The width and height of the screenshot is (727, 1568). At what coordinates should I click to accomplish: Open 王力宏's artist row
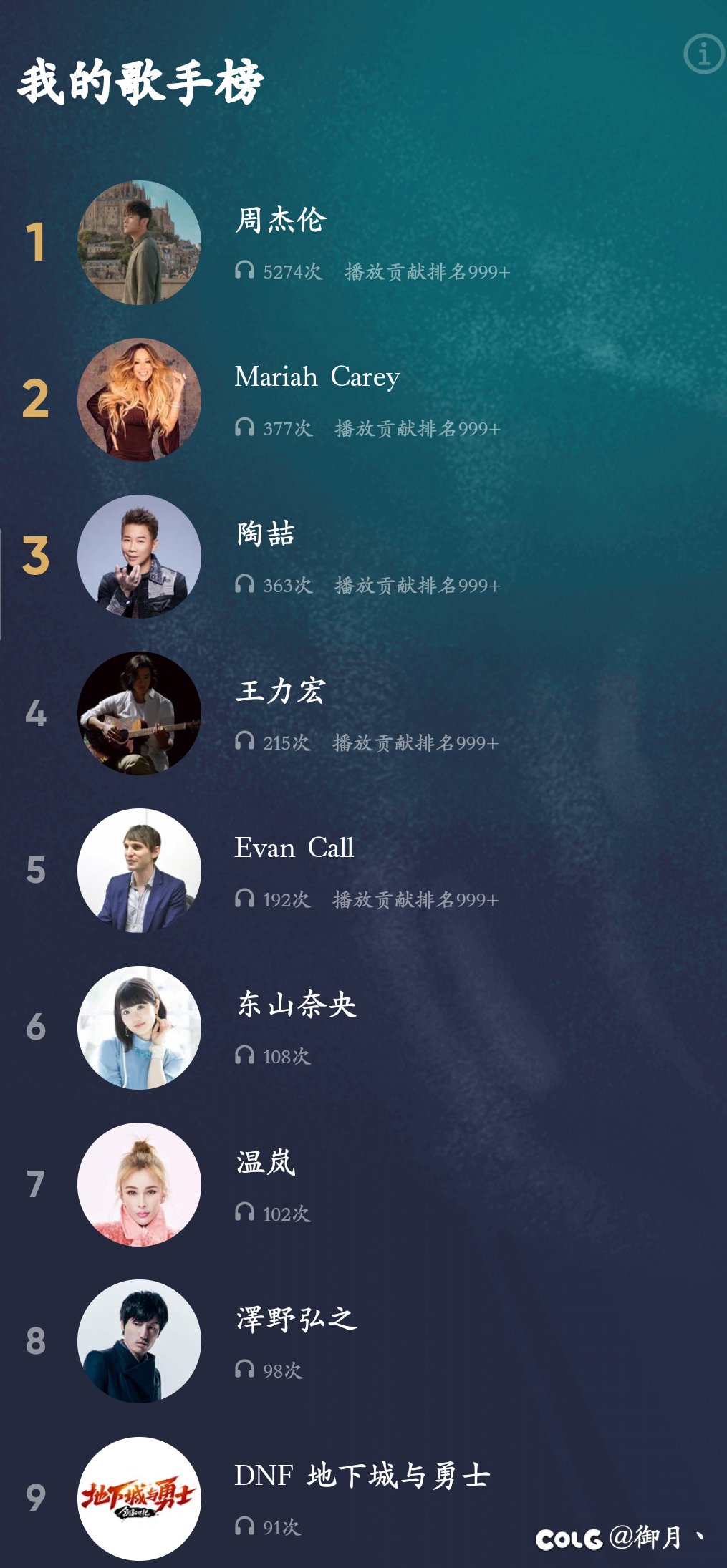tap(363, 713)
